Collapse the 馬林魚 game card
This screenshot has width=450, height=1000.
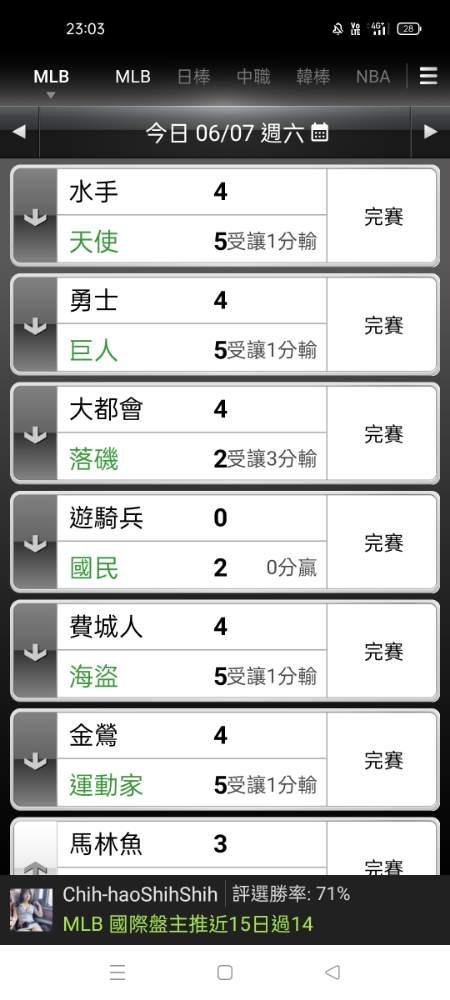tap(35, 866)
